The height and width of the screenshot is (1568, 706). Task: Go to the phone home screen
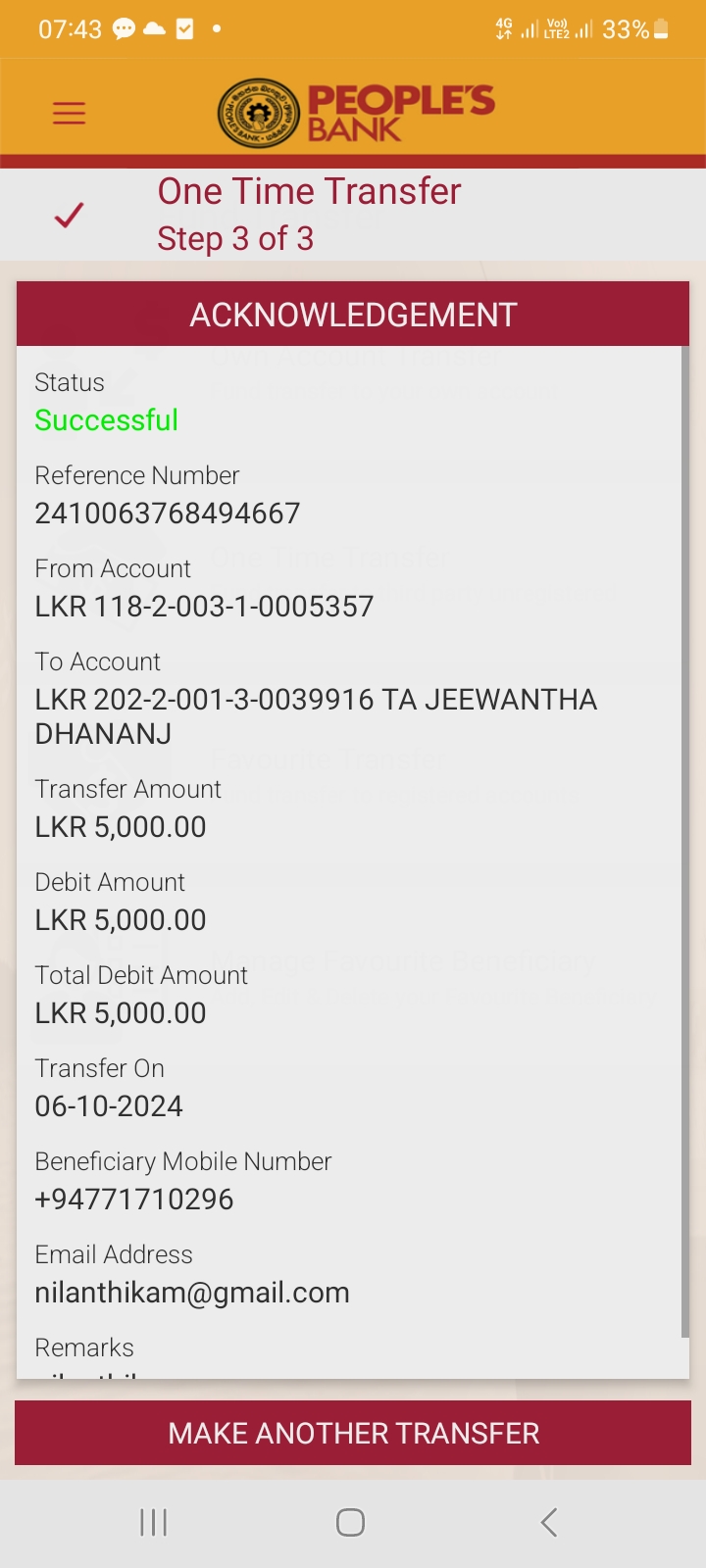tap(350, 1522)
